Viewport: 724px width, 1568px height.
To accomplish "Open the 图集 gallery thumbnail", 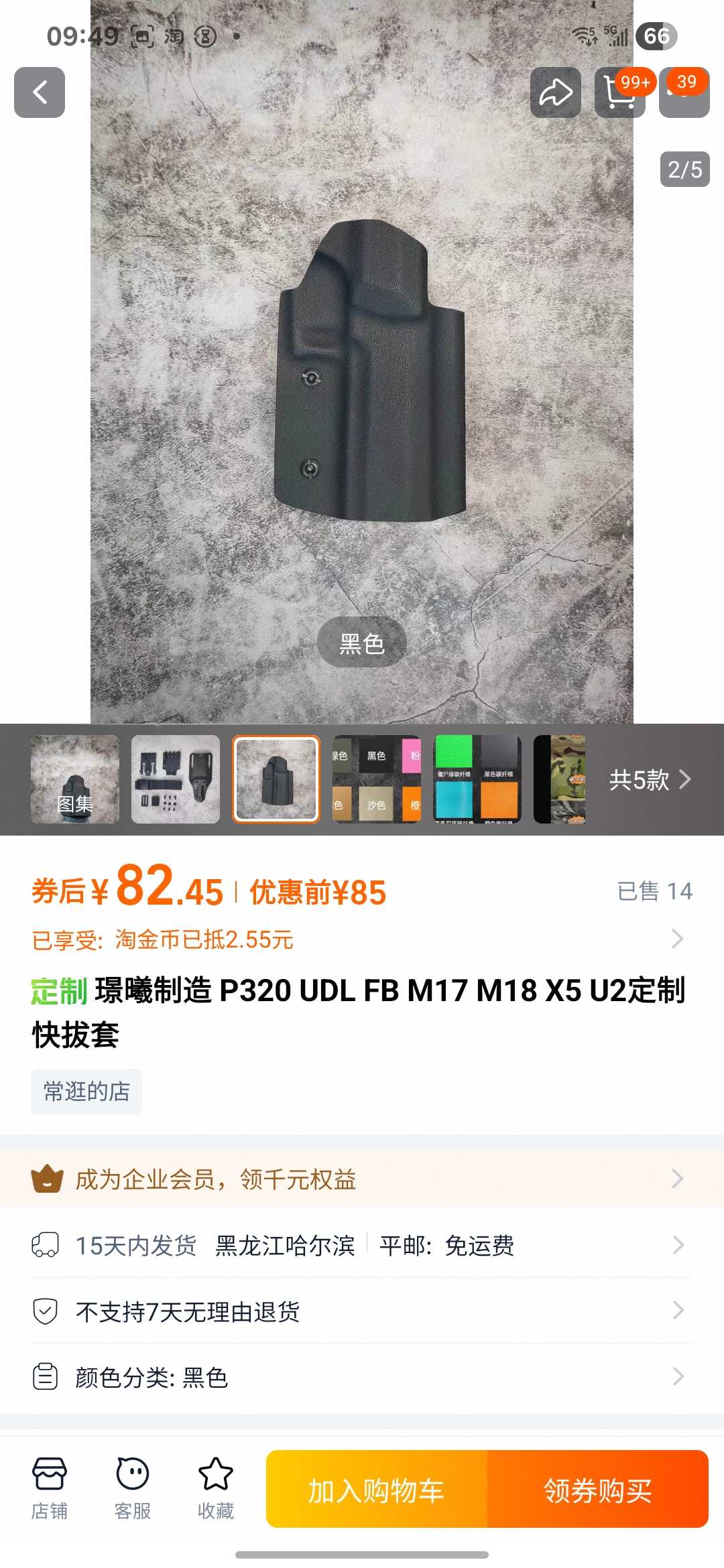I will (75, 779).
